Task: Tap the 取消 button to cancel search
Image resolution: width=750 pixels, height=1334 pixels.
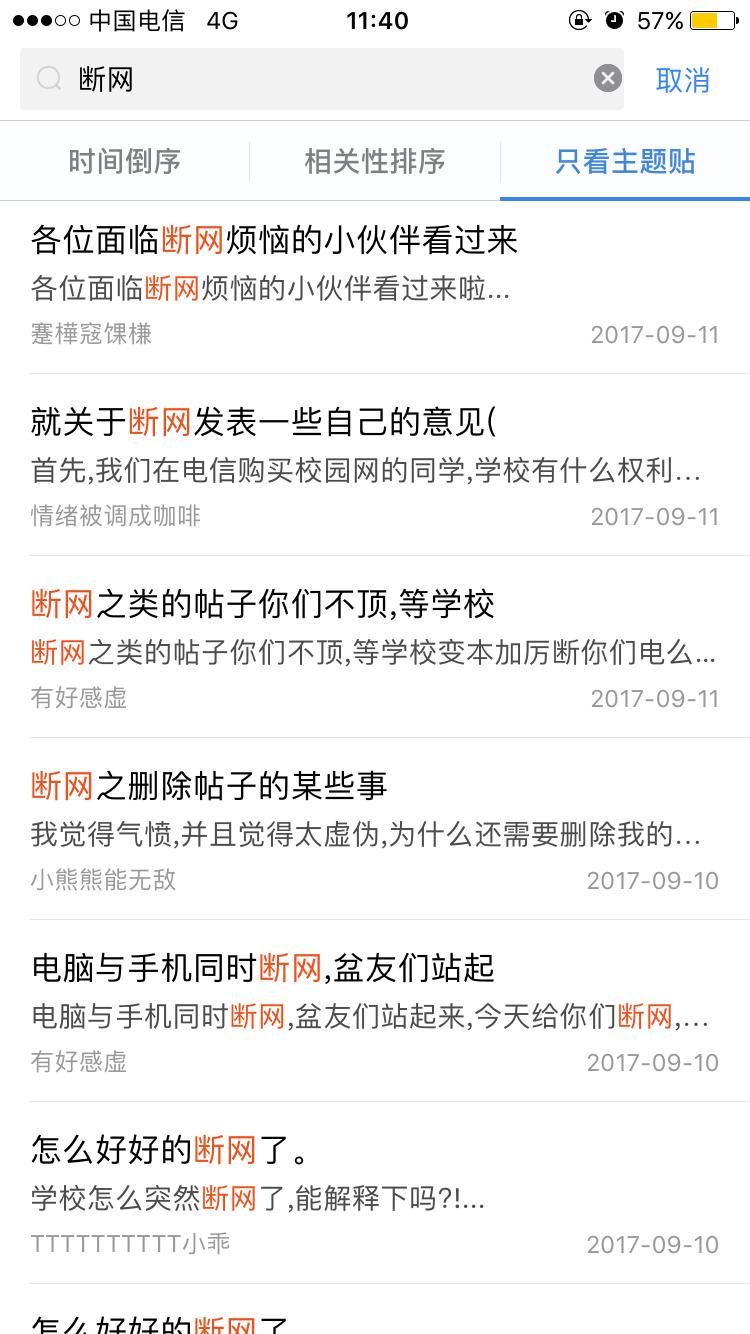Action: click(x=683, y=79)
